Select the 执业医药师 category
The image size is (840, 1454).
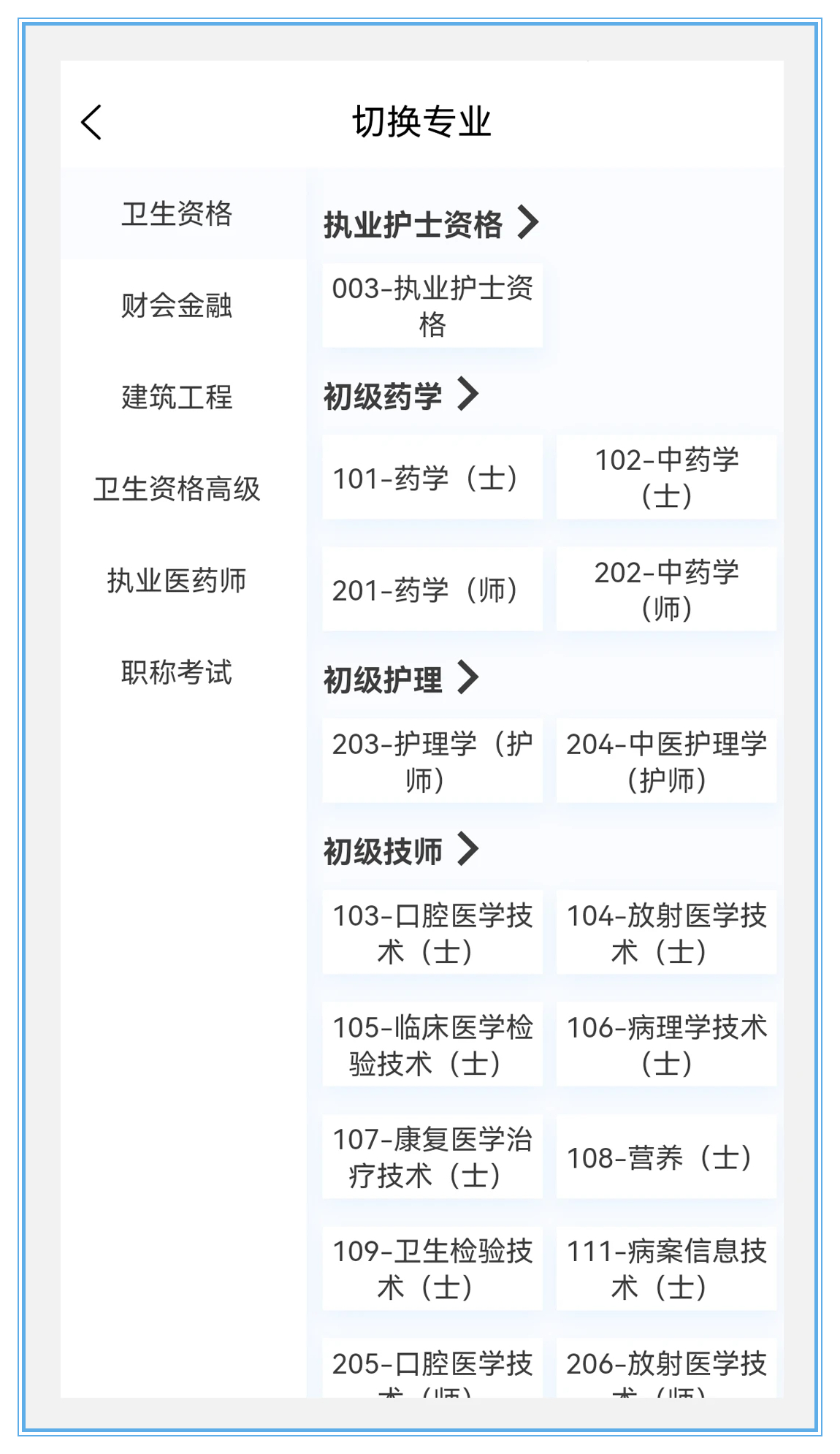pyautogui.click(x=177, y=581)
